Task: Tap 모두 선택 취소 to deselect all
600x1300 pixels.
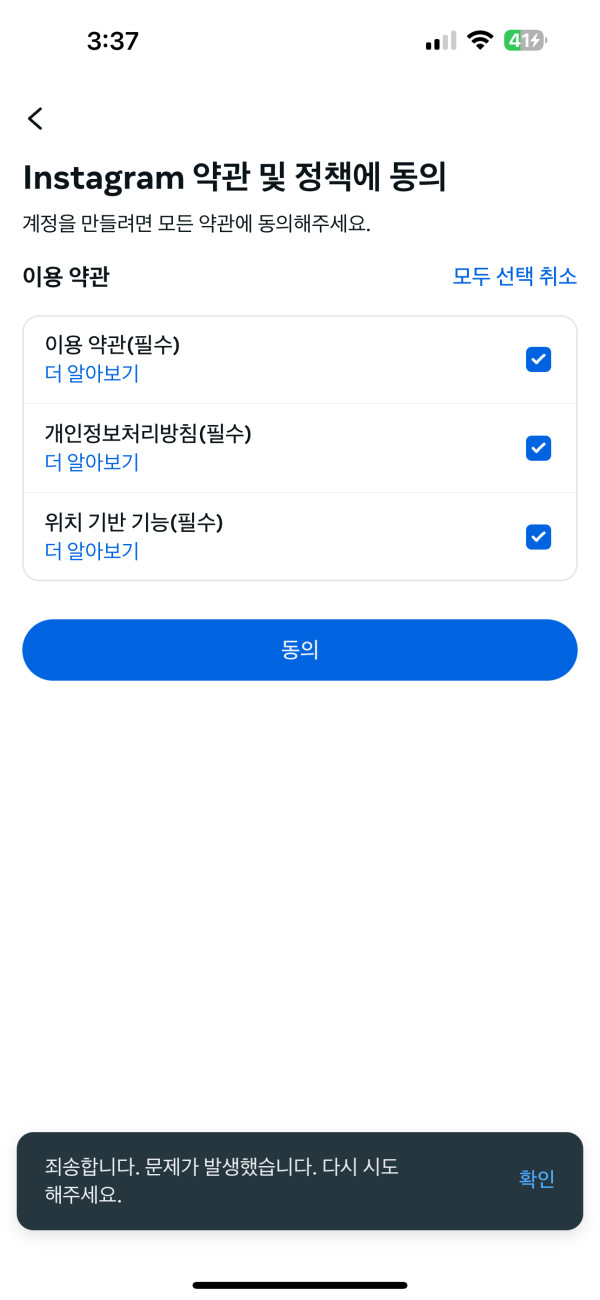Action: 514,277
